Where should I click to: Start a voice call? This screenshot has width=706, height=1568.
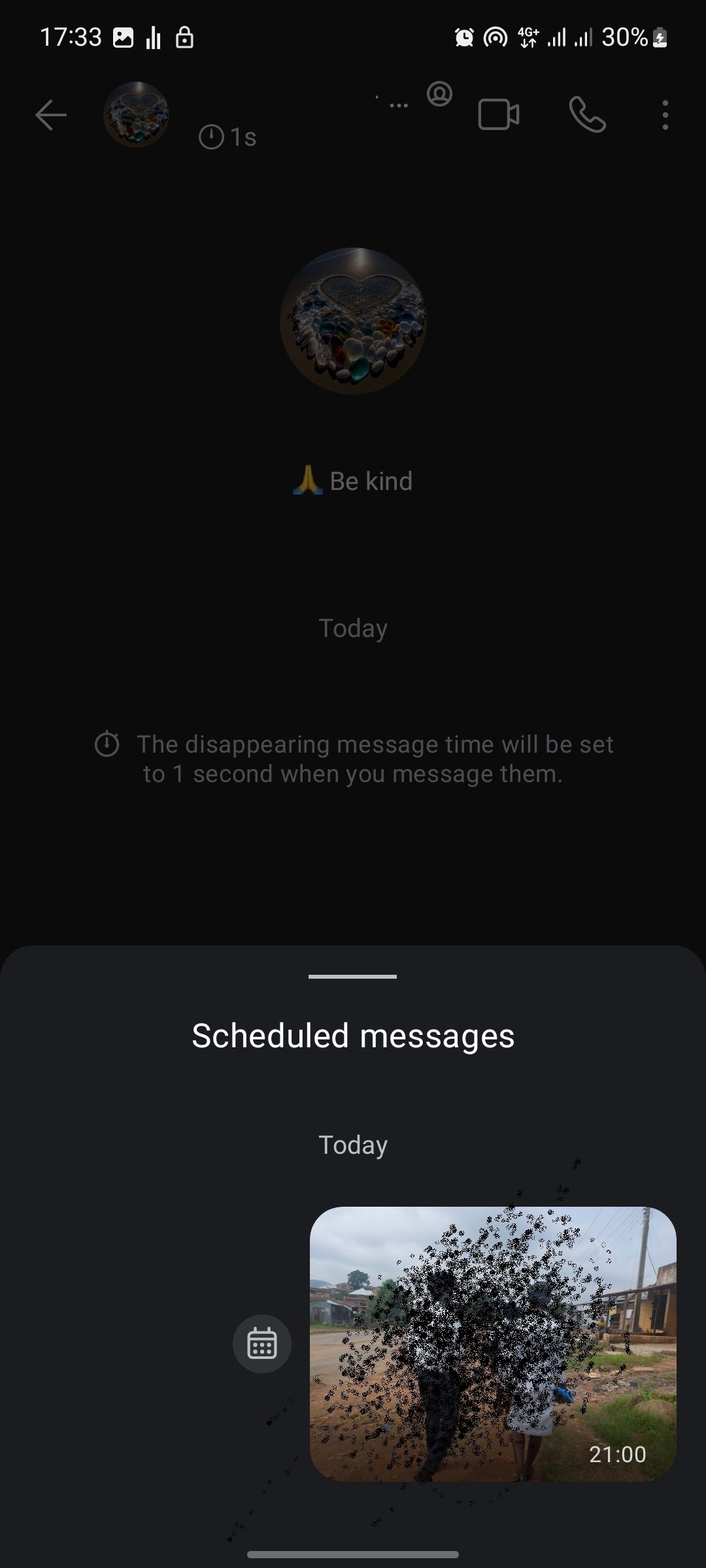click(x=587, y=115)
